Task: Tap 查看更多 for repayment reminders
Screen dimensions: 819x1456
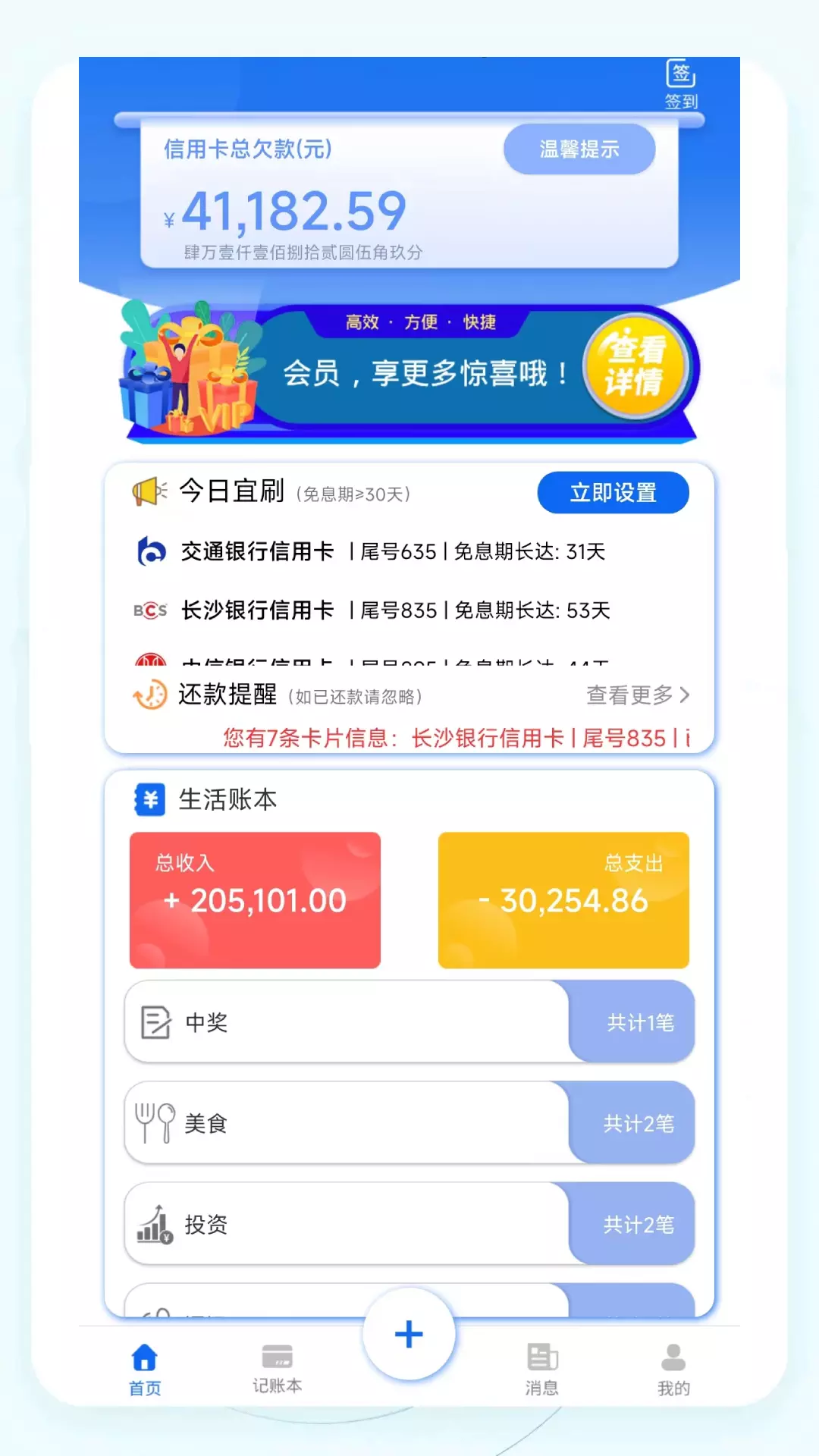Action: coord(638,695)
